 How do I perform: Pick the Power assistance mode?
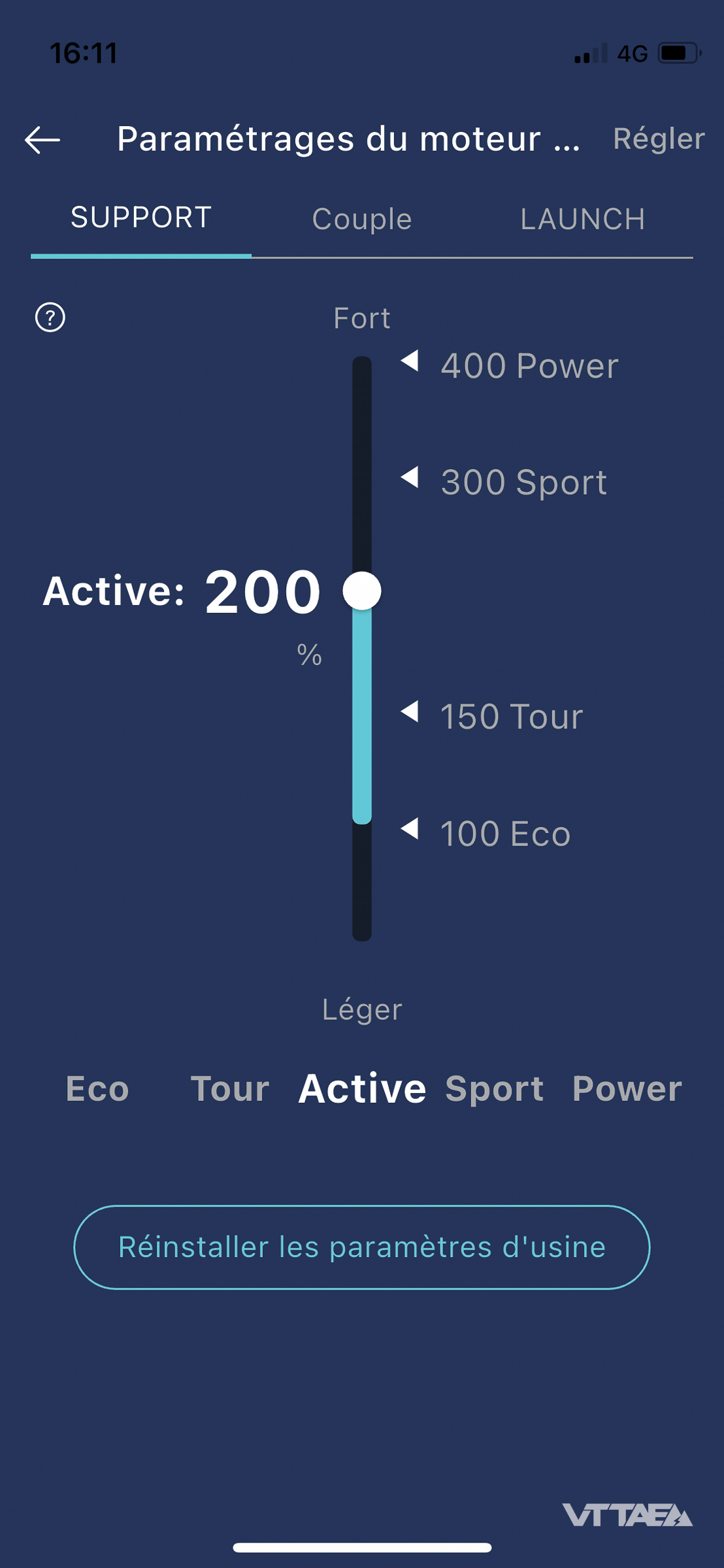tap(627, 1088)
